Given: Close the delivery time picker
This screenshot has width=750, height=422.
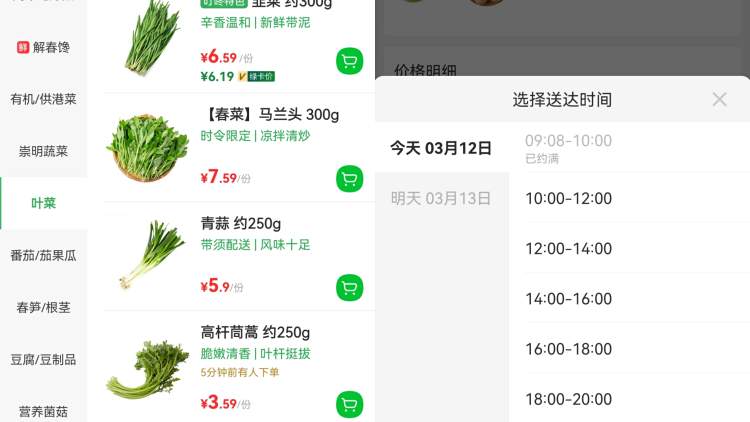Looking at the screenshot, I should coord(719,99).
